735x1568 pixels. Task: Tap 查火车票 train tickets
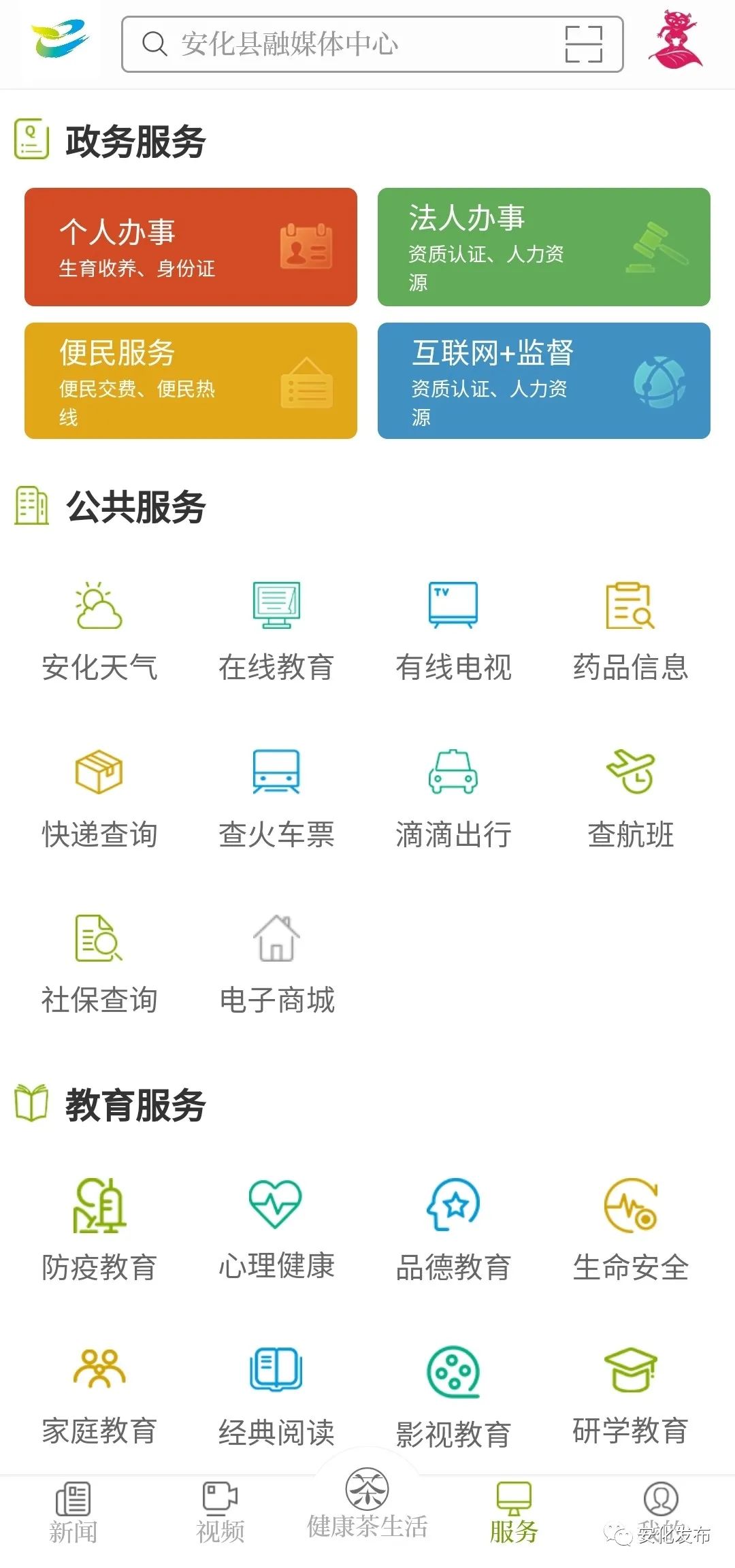pos(276,798)
